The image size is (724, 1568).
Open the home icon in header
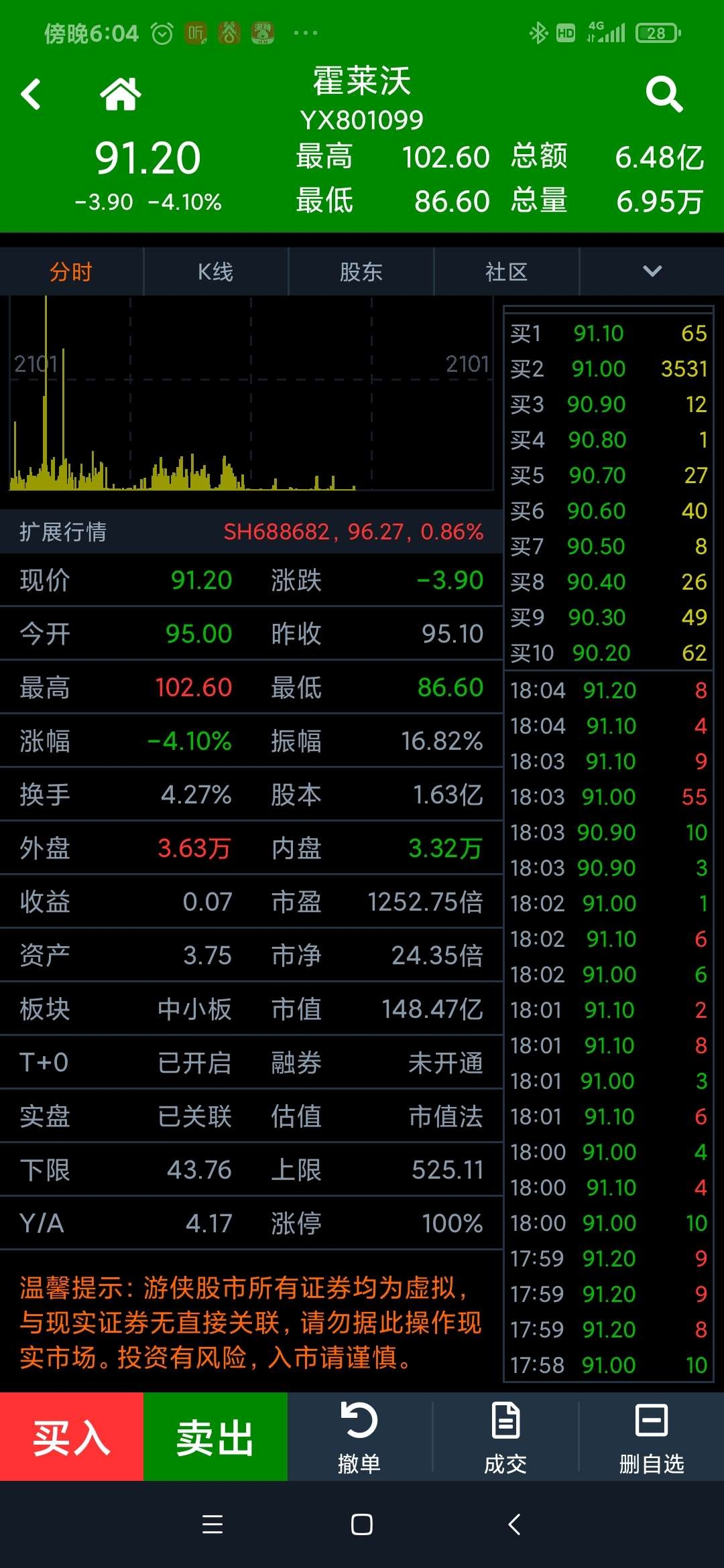coord(121,93)
